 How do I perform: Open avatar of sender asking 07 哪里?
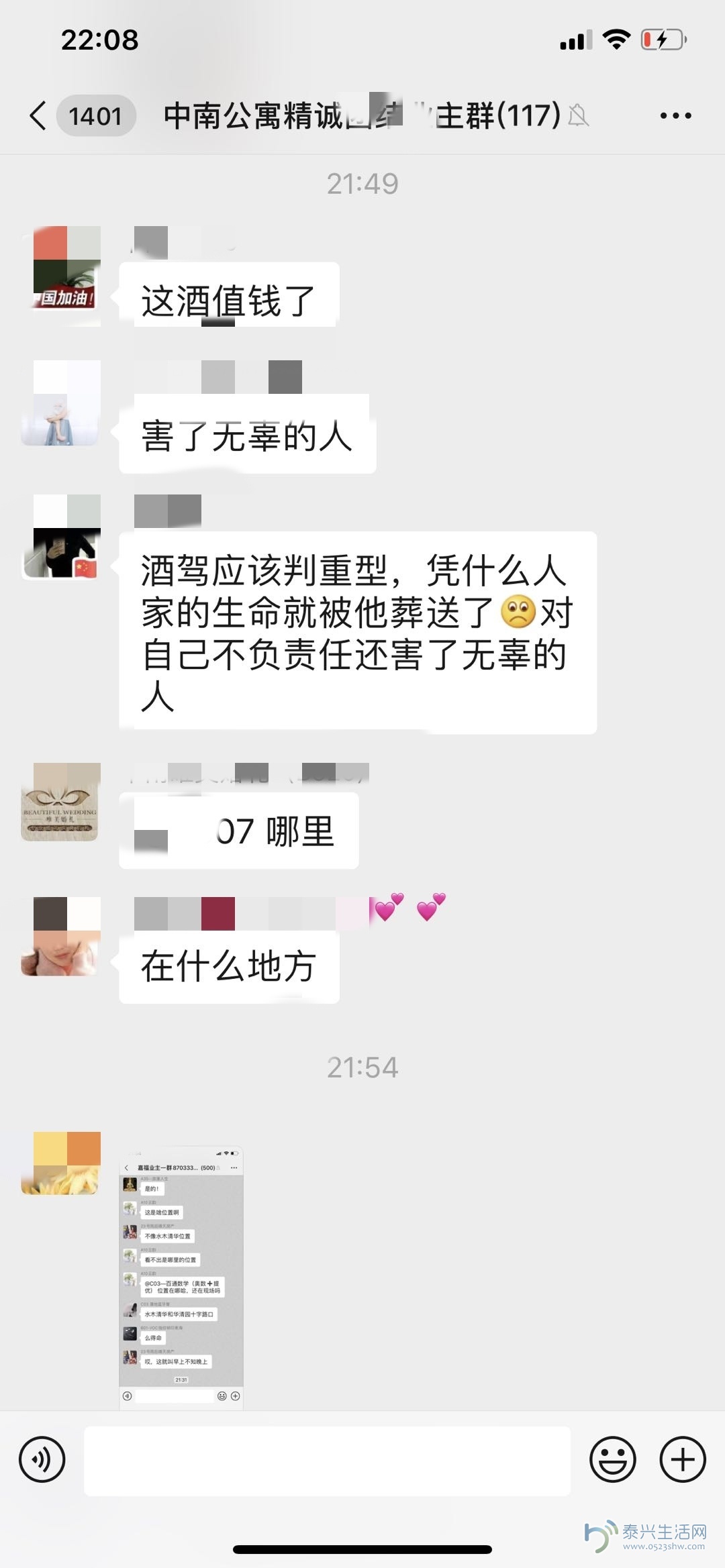coord(61,802)
